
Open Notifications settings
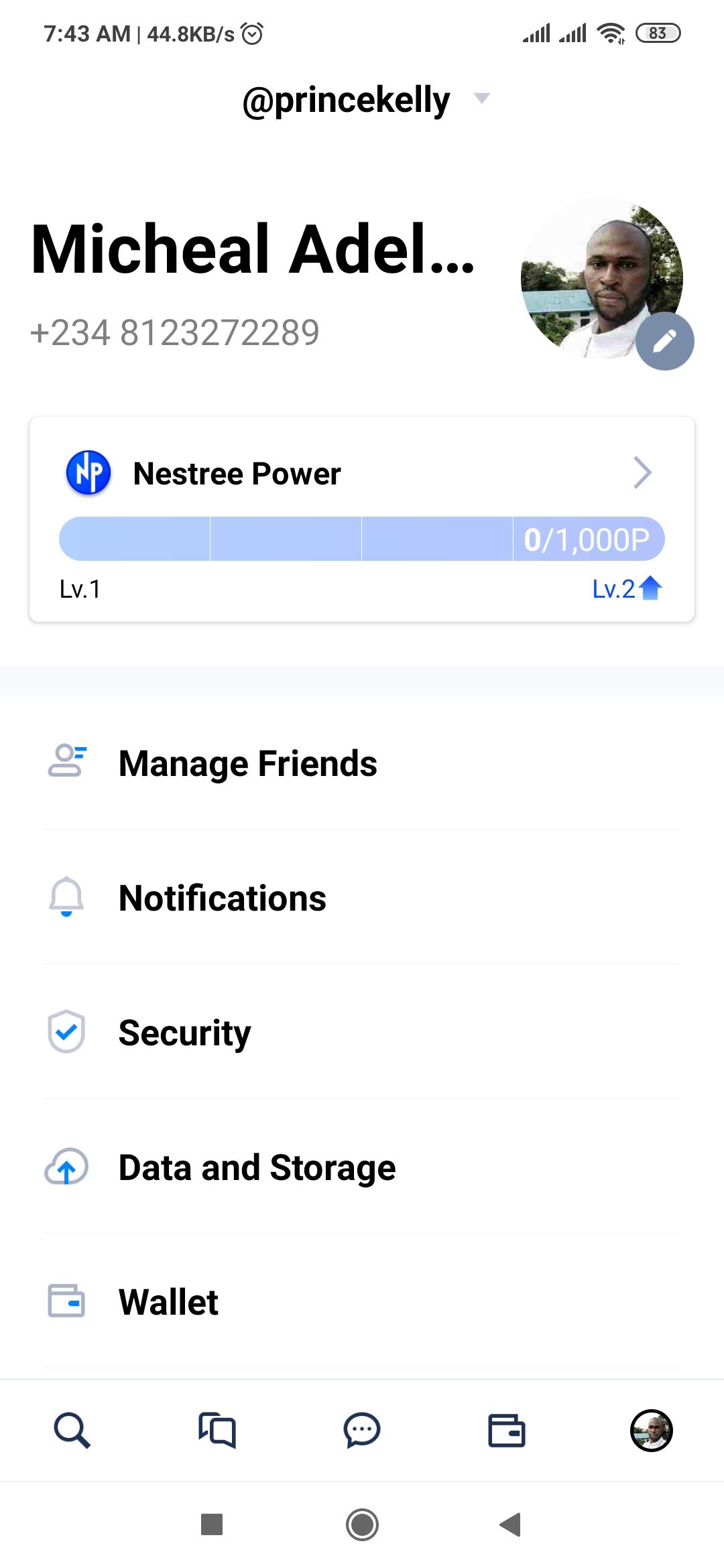tap(362, 897)
